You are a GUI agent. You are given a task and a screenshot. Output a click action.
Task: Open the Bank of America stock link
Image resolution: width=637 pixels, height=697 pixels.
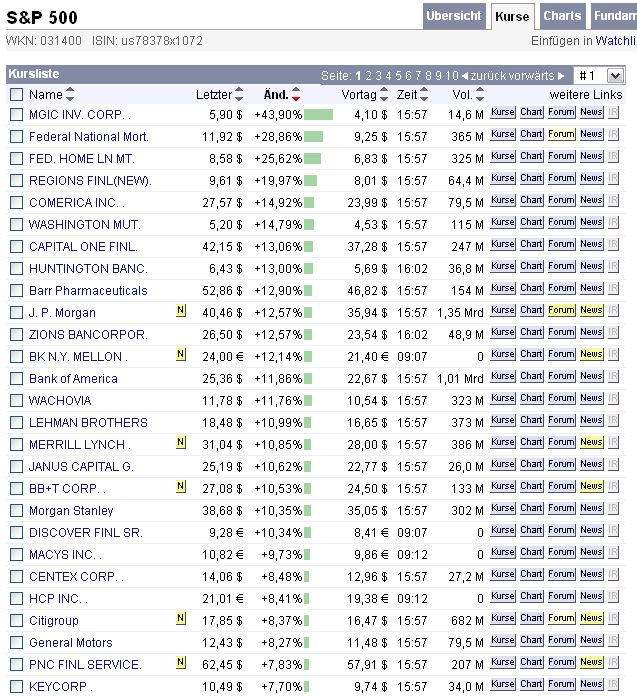(x=73, y=379)
